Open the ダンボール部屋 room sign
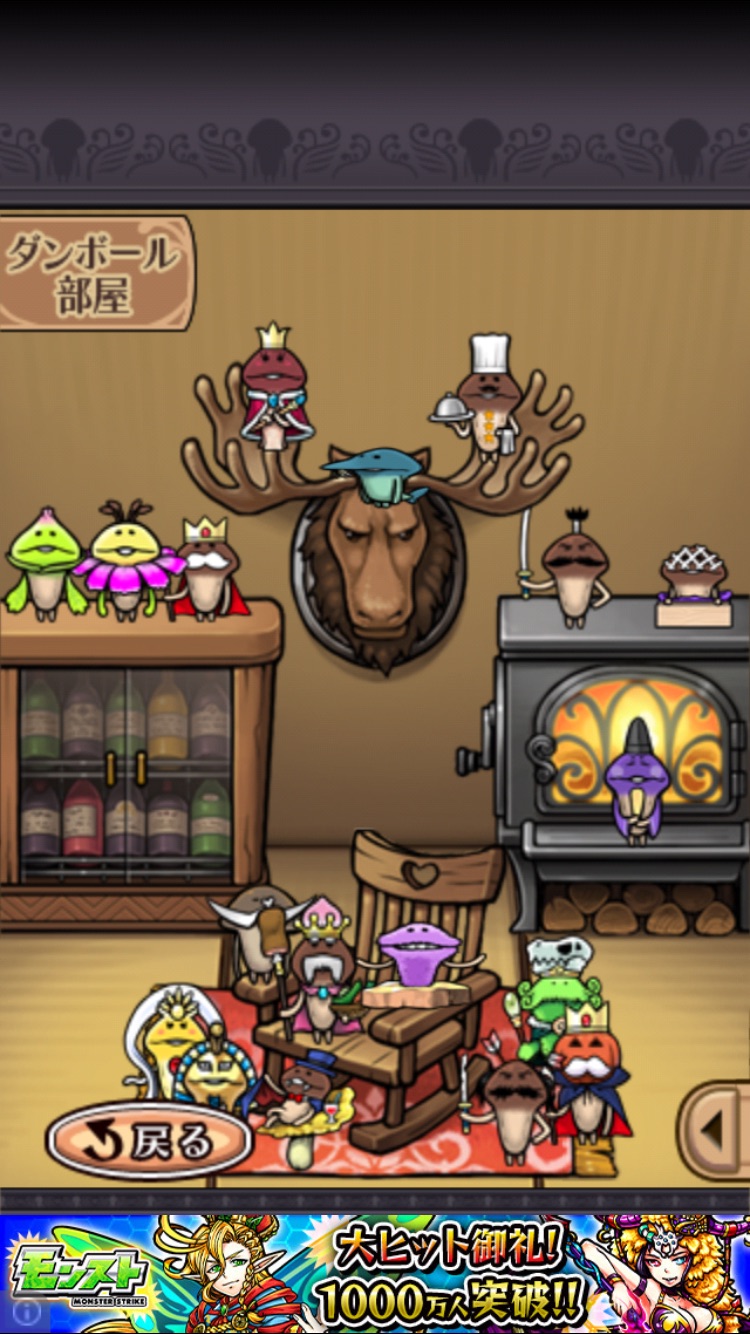 (x=95, y=273)
